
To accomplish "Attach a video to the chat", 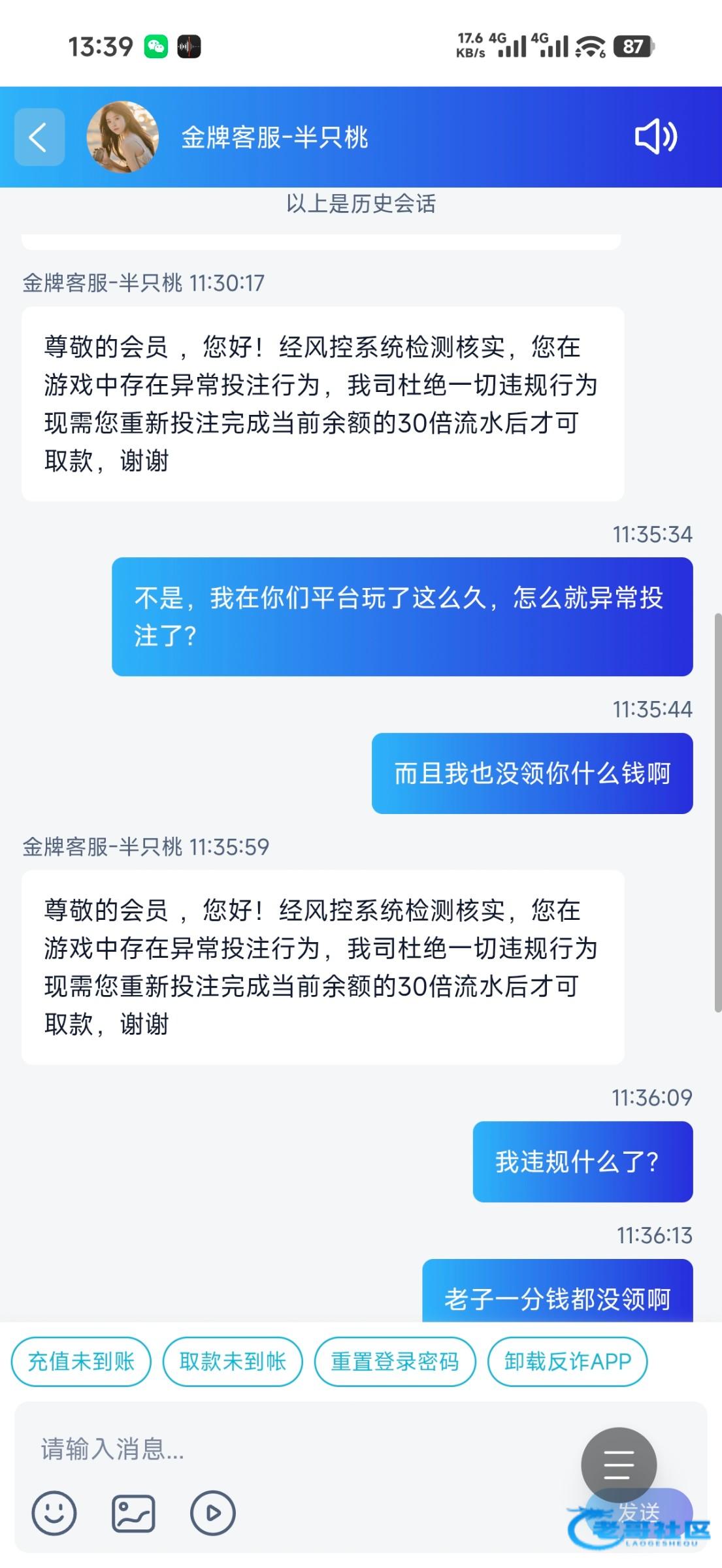I will pyautogui.click(x=212, y=1512).
